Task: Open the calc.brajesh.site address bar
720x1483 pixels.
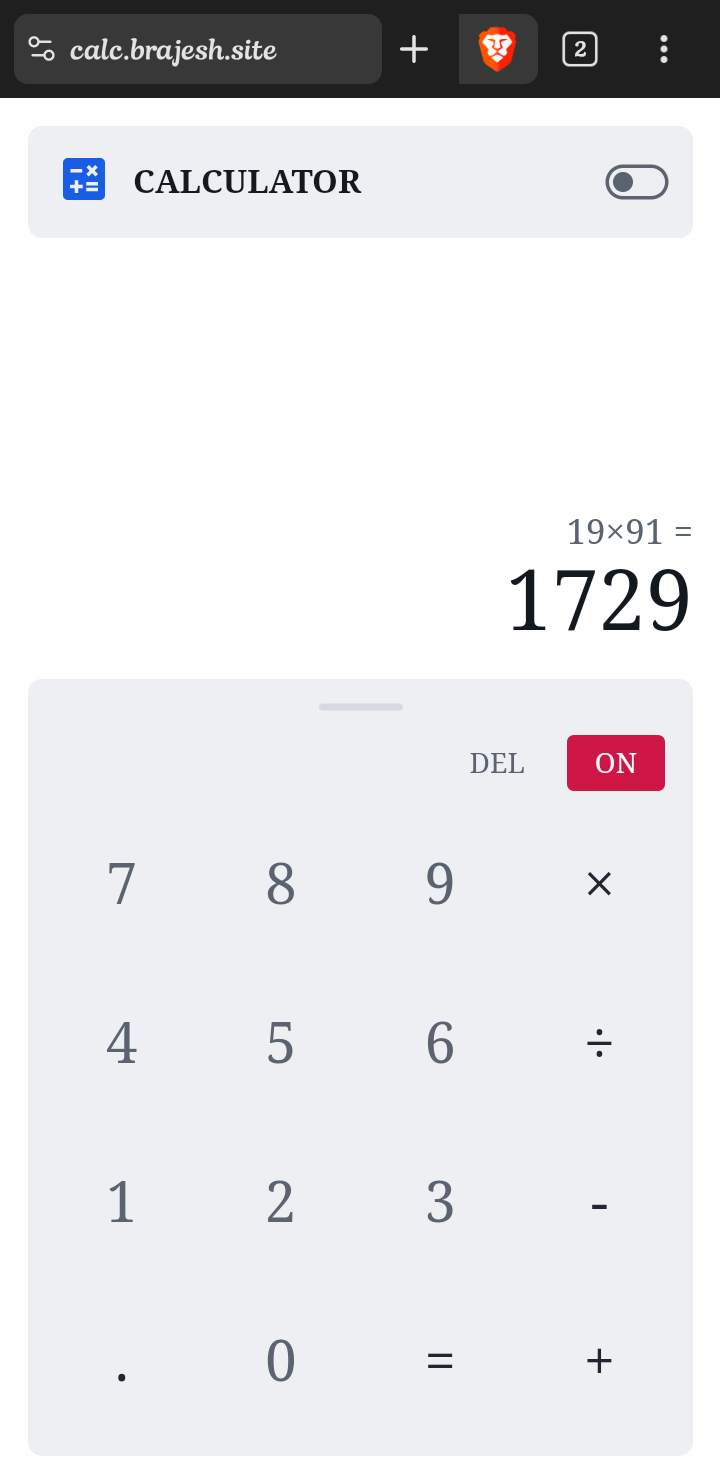Action: click(x=198, y=49)
